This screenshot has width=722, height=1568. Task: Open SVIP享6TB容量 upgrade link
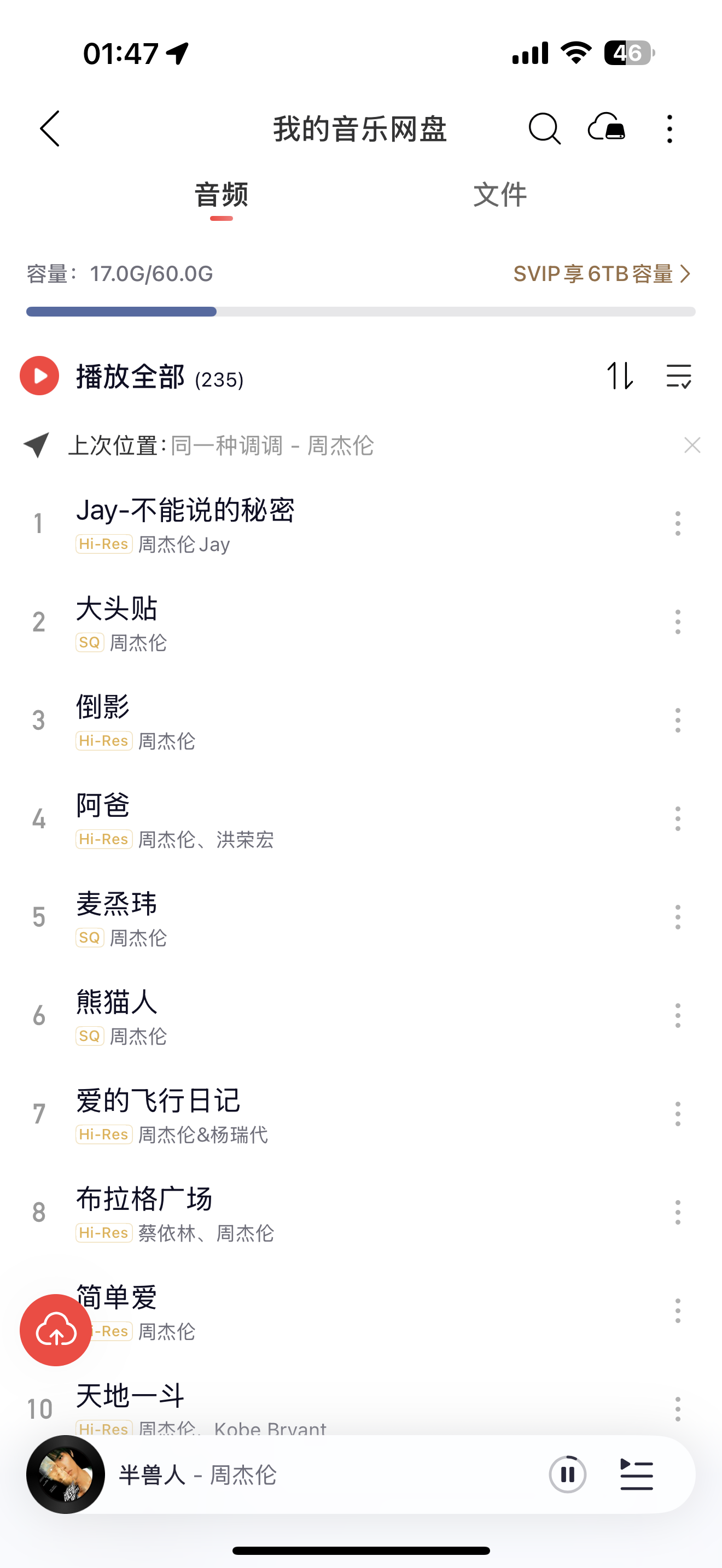pyautogui.click(x=602, y=274)
